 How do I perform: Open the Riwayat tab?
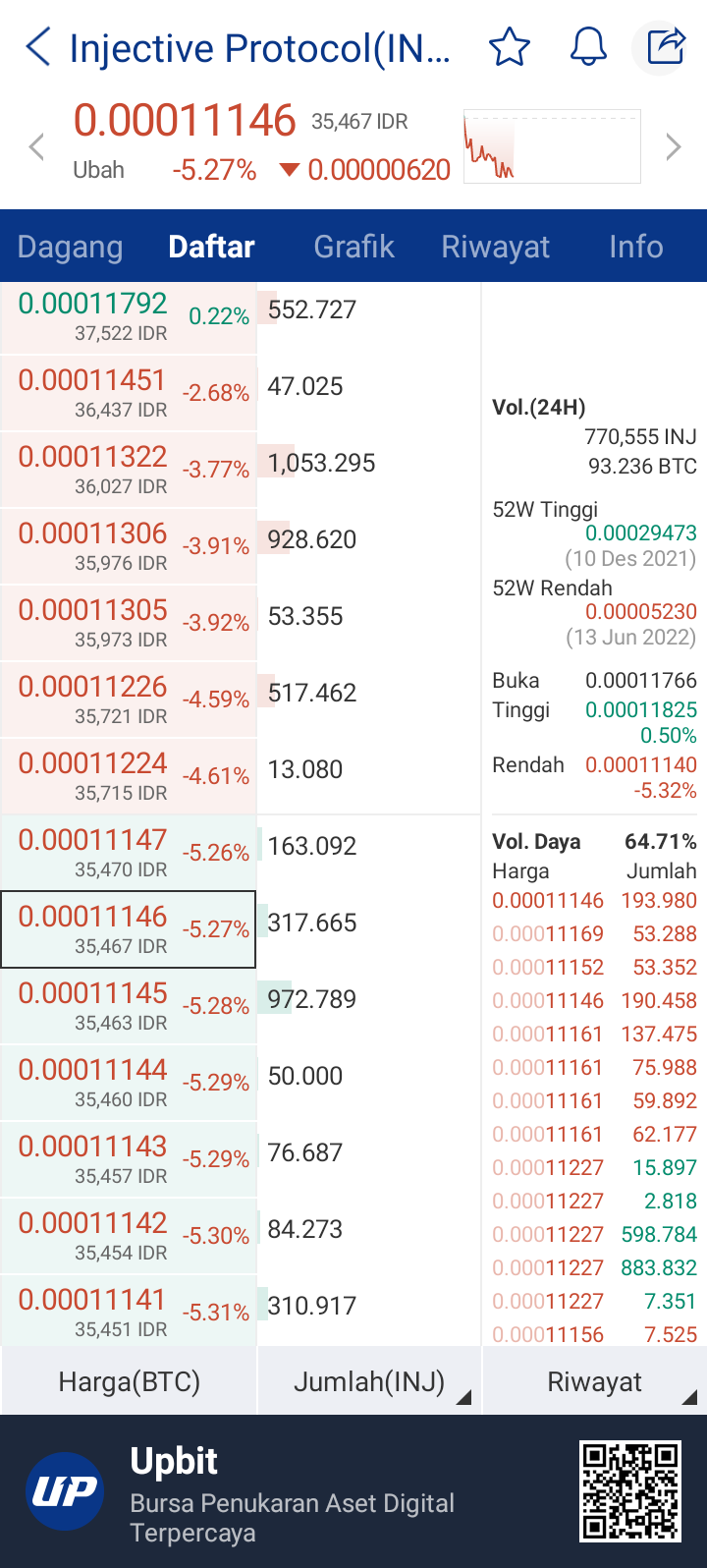tap(496, 247)
